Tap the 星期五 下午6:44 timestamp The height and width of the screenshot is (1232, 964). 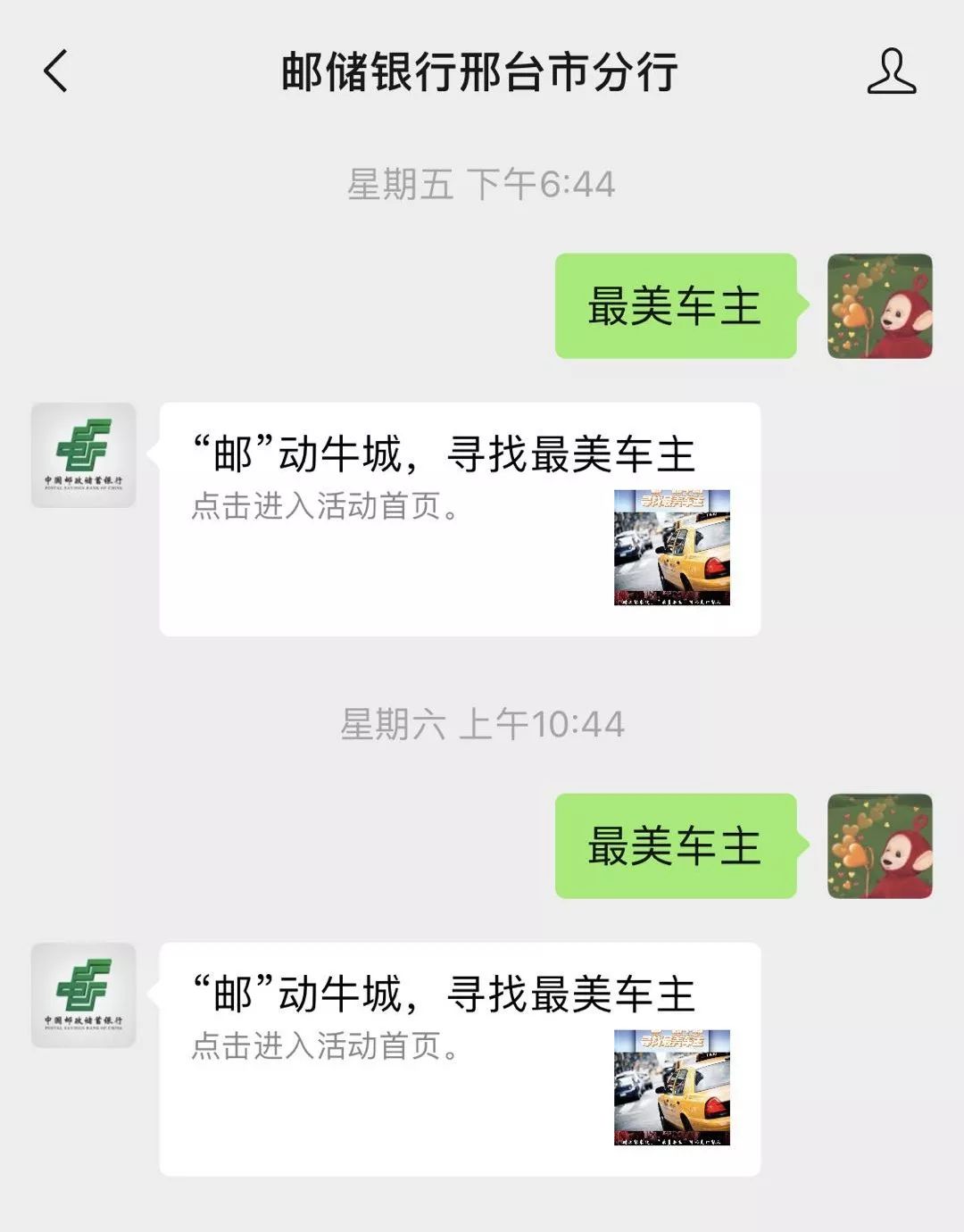click(x=482, y=183)
